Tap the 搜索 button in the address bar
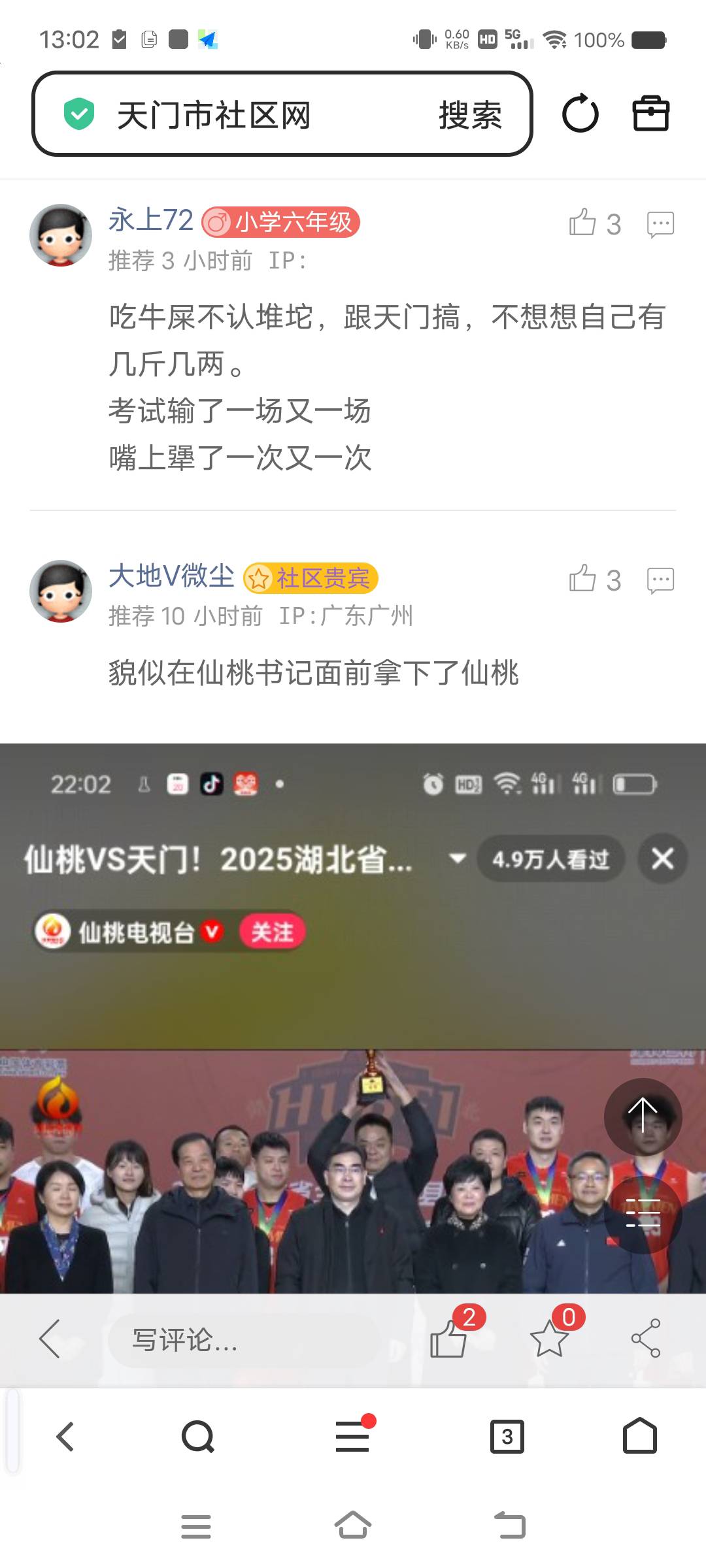This screenshot has width=706, height=1568. (x=470, y=115)
